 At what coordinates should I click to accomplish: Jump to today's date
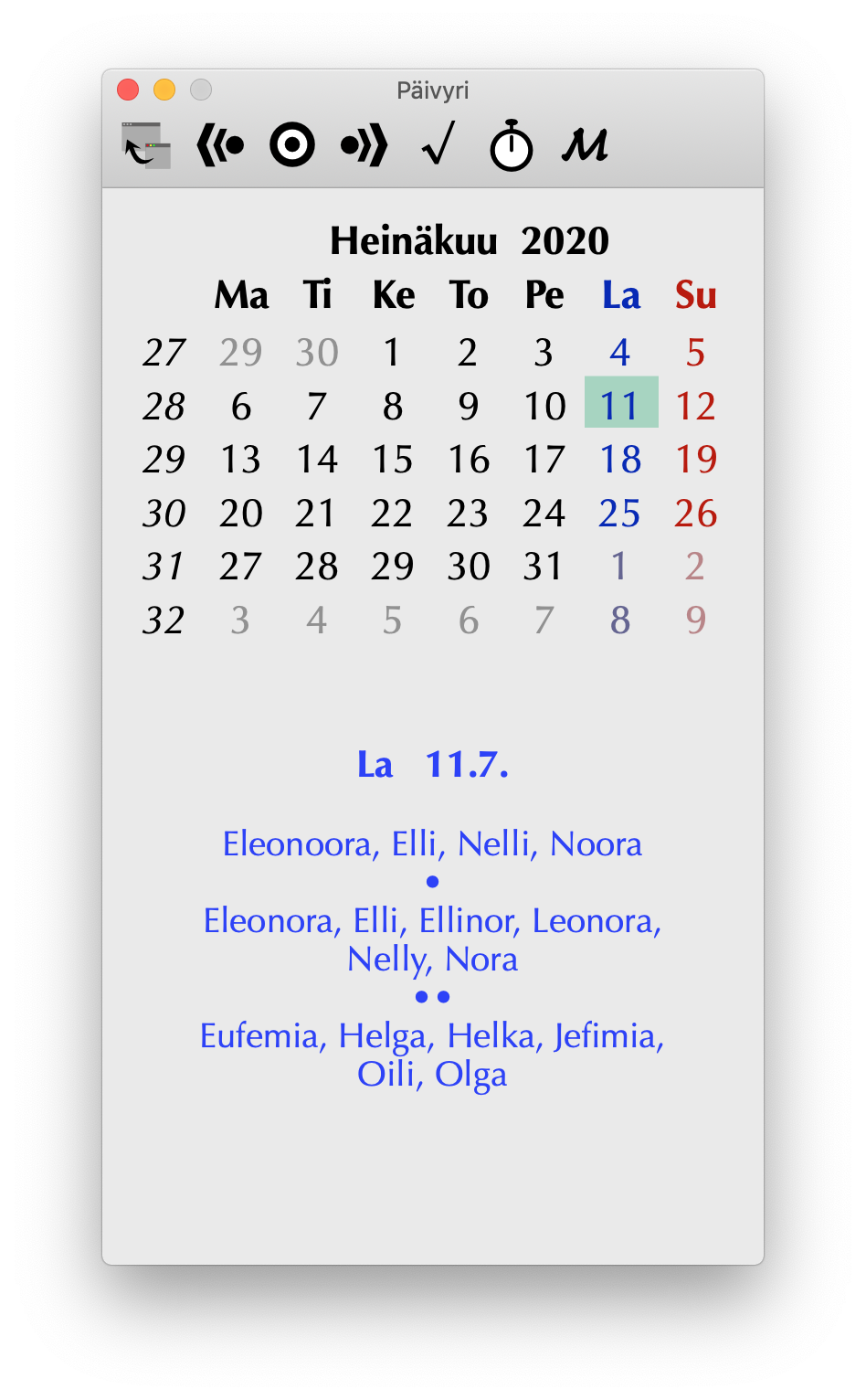(x=292, y=145)
